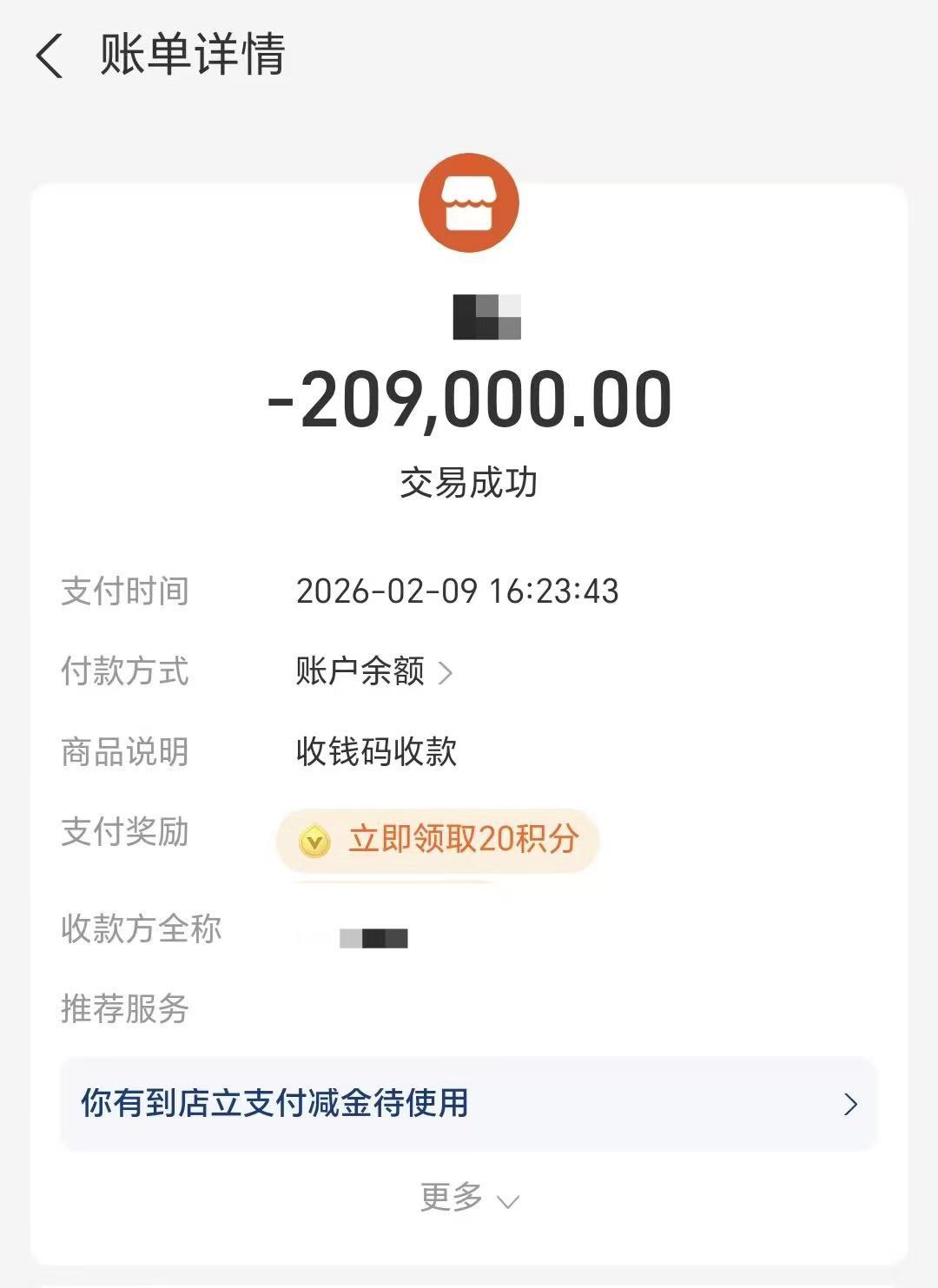The height and width of the screenshot is (1288, 938).
Task: Expand 更多 bill details
Action: point(469,1198)
